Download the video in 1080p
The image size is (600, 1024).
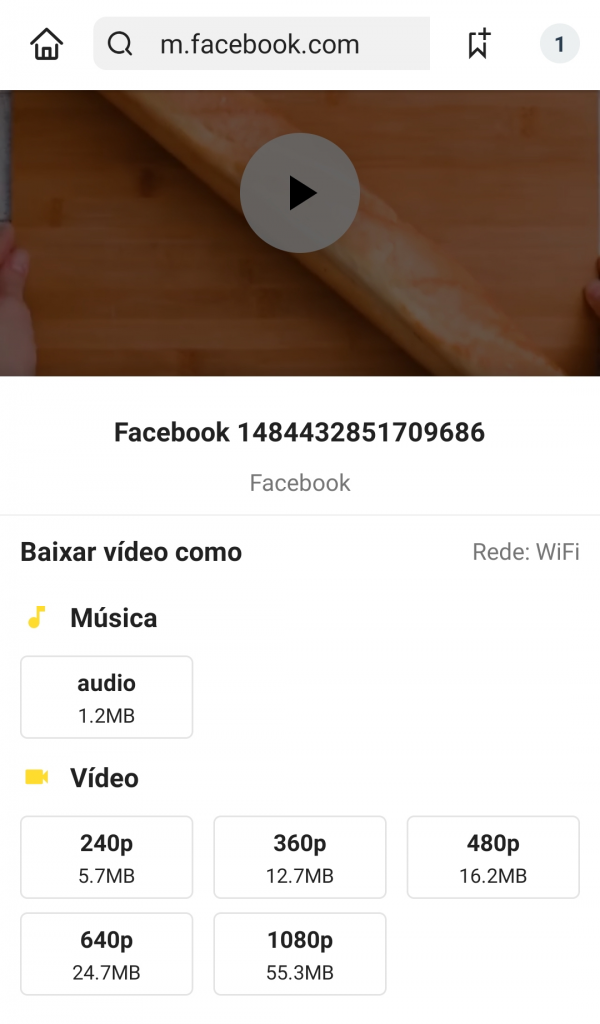tap(300, 954)
